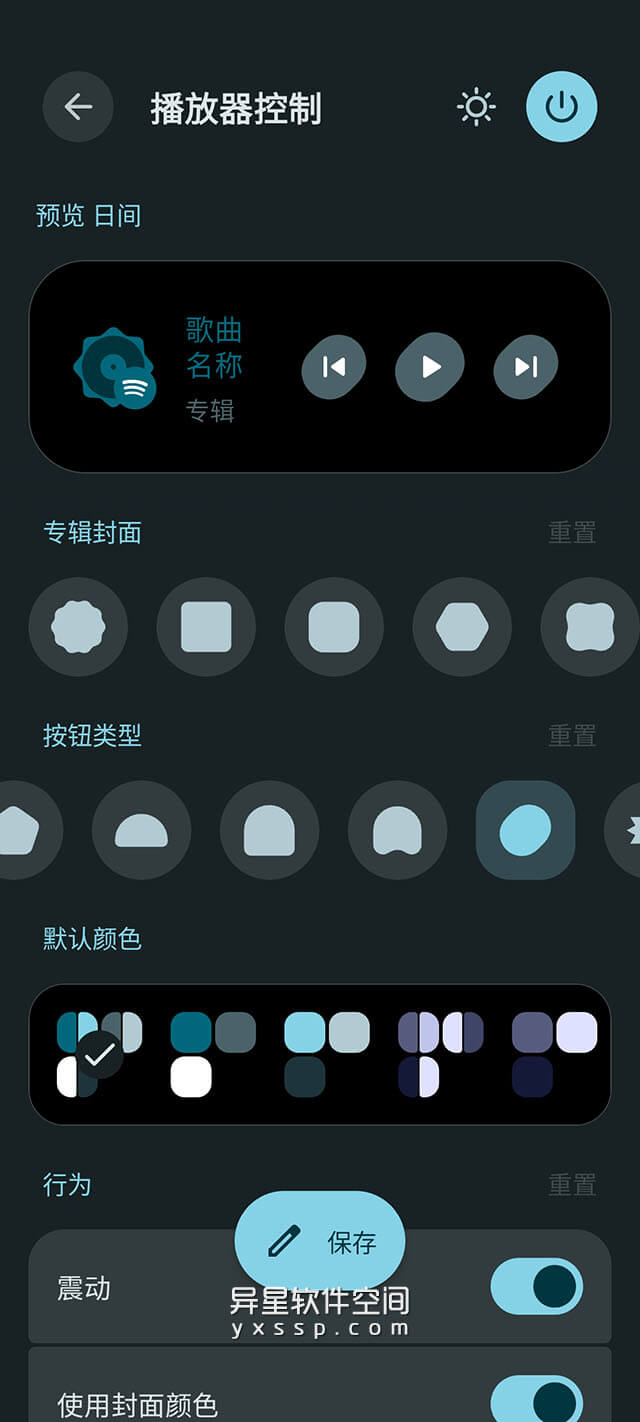Reset the 行为 behavior settings
This screenshot has width=640, height=1422.
572,1185
